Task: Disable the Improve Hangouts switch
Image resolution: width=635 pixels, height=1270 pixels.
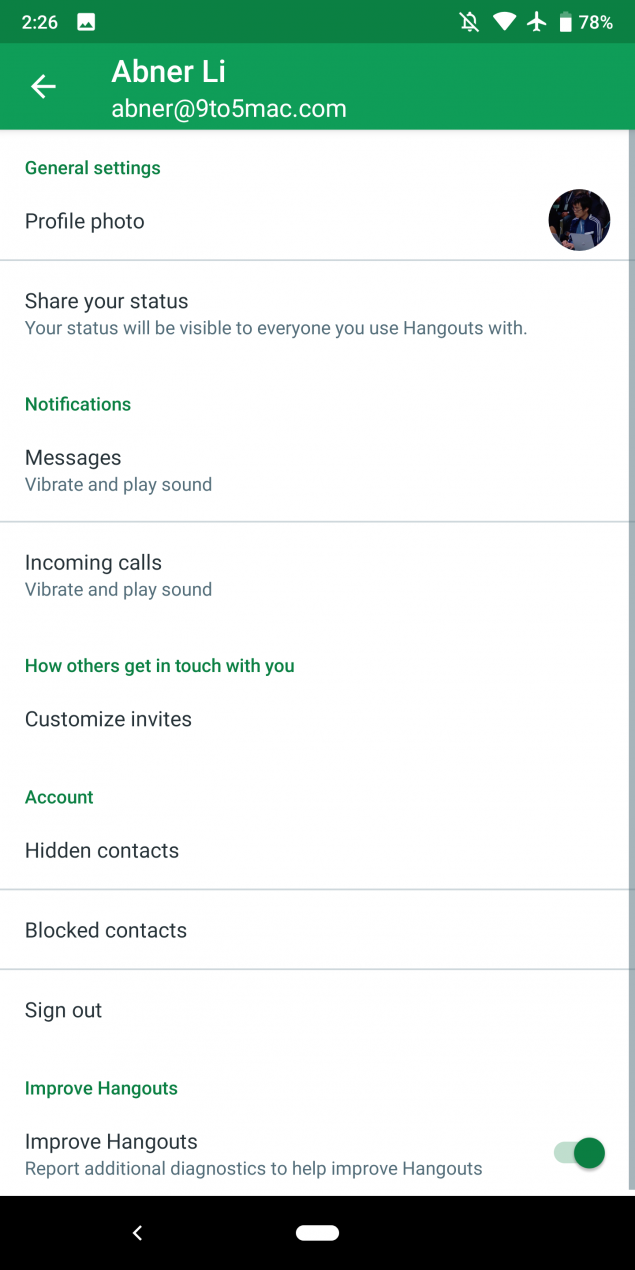Action: [x=581, y=1153]
